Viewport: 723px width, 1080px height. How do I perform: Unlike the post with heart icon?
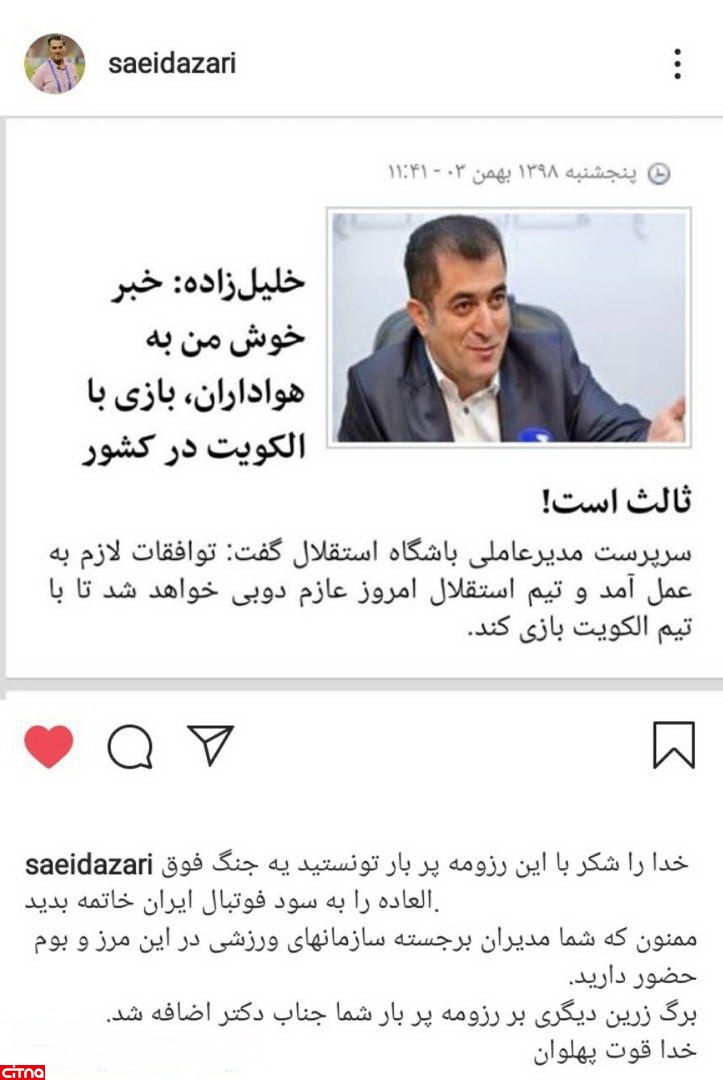point(49,746)
